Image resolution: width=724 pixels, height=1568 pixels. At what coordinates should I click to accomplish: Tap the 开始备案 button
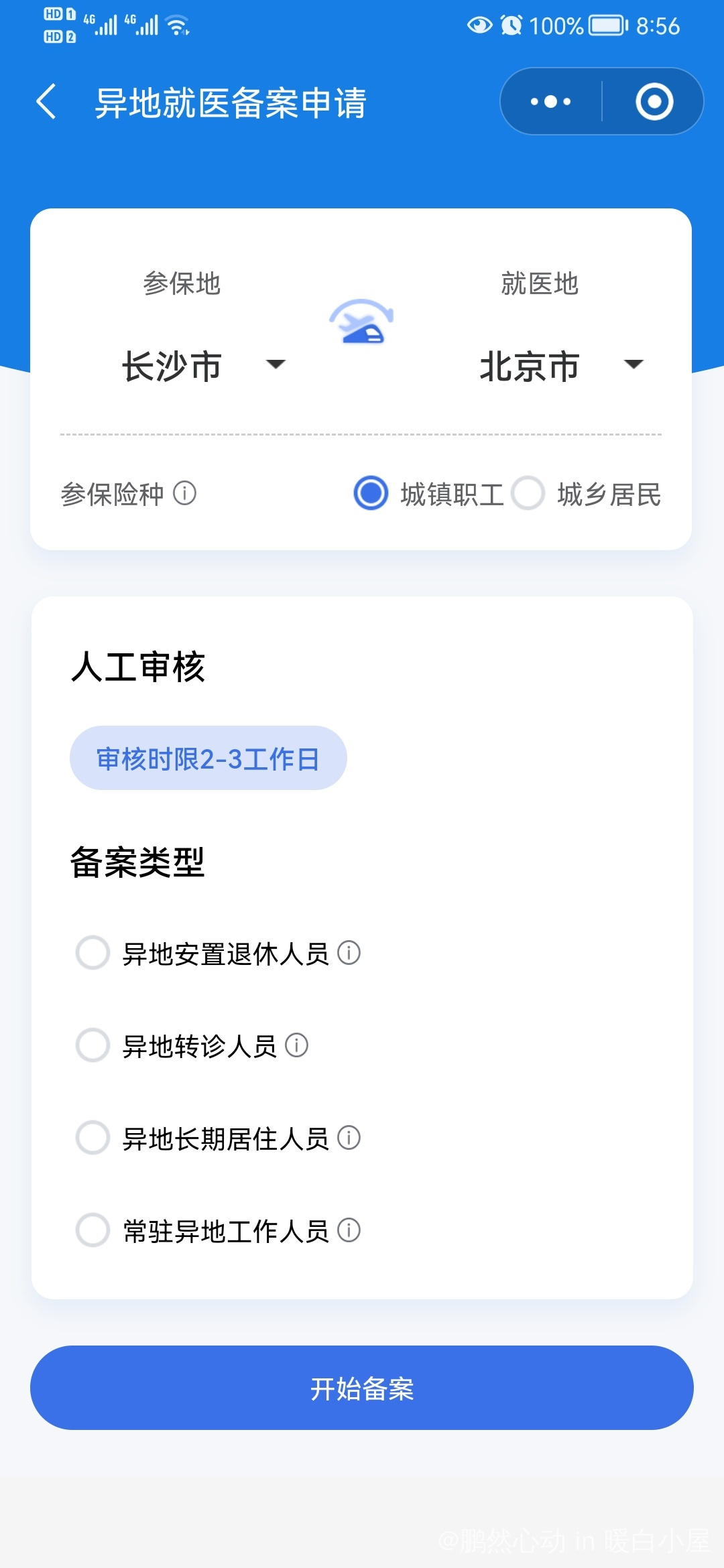point(362,1388)
